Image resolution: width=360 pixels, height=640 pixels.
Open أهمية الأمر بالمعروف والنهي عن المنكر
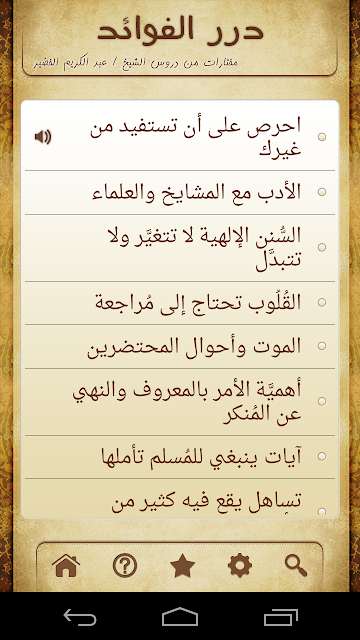[180, 402]
